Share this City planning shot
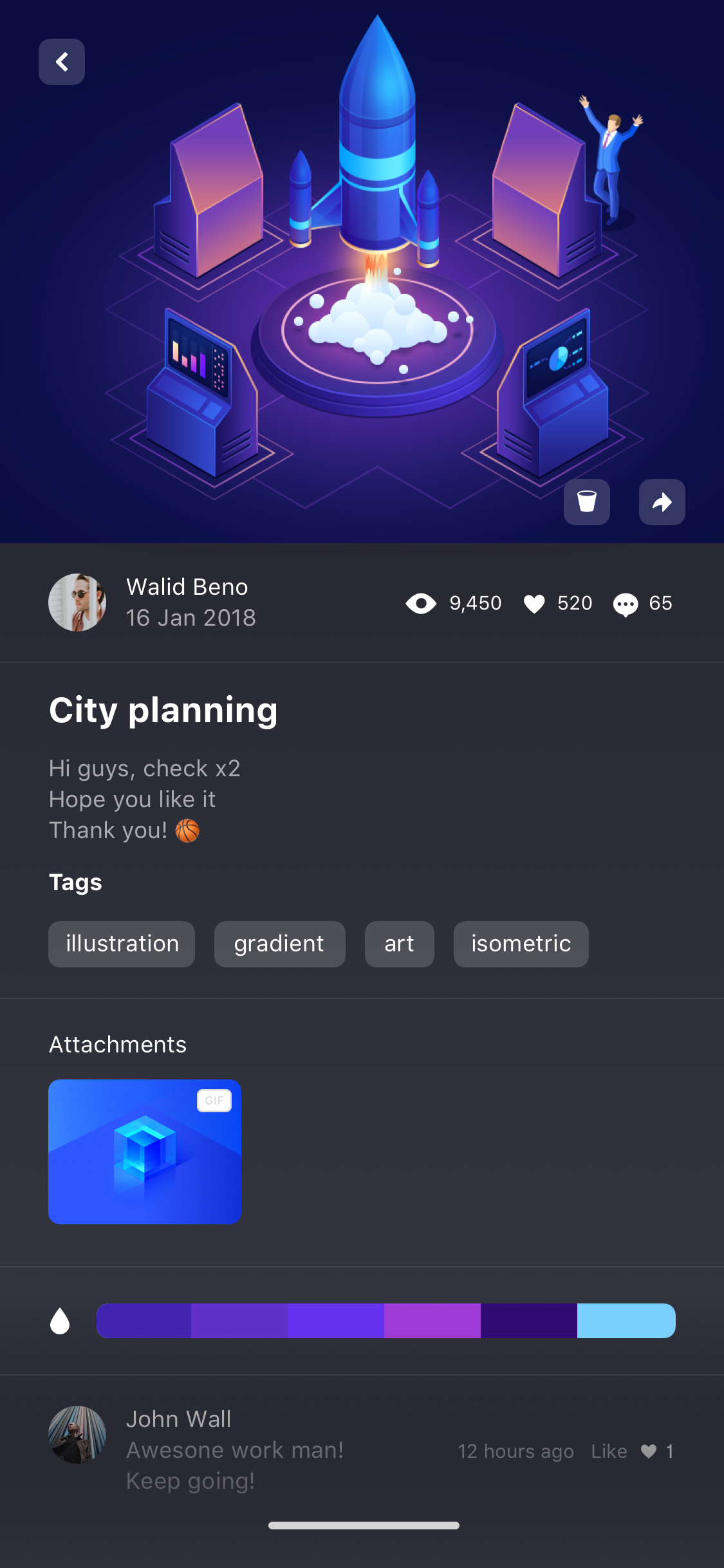The height and width of the screenshot is (1568, 724). coord(662,502)
